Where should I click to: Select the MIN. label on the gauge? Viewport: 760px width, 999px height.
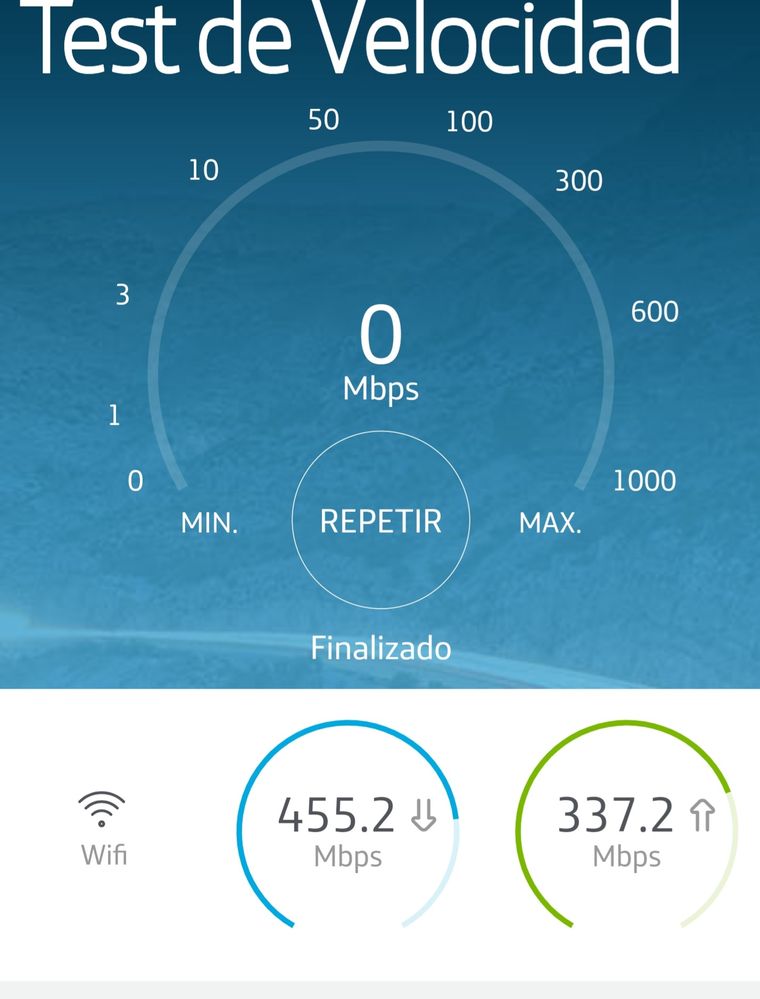click(210, 522)
